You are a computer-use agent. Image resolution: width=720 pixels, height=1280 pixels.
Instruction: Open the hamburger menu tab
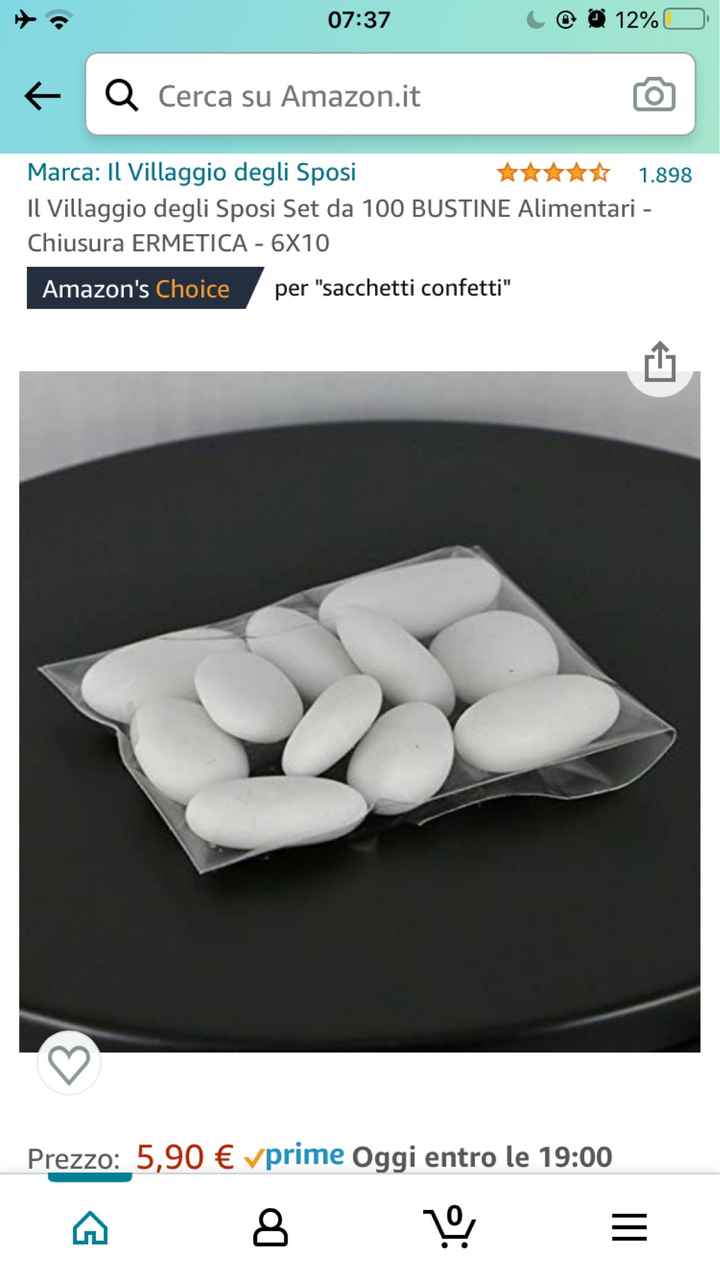(629, 1226)
